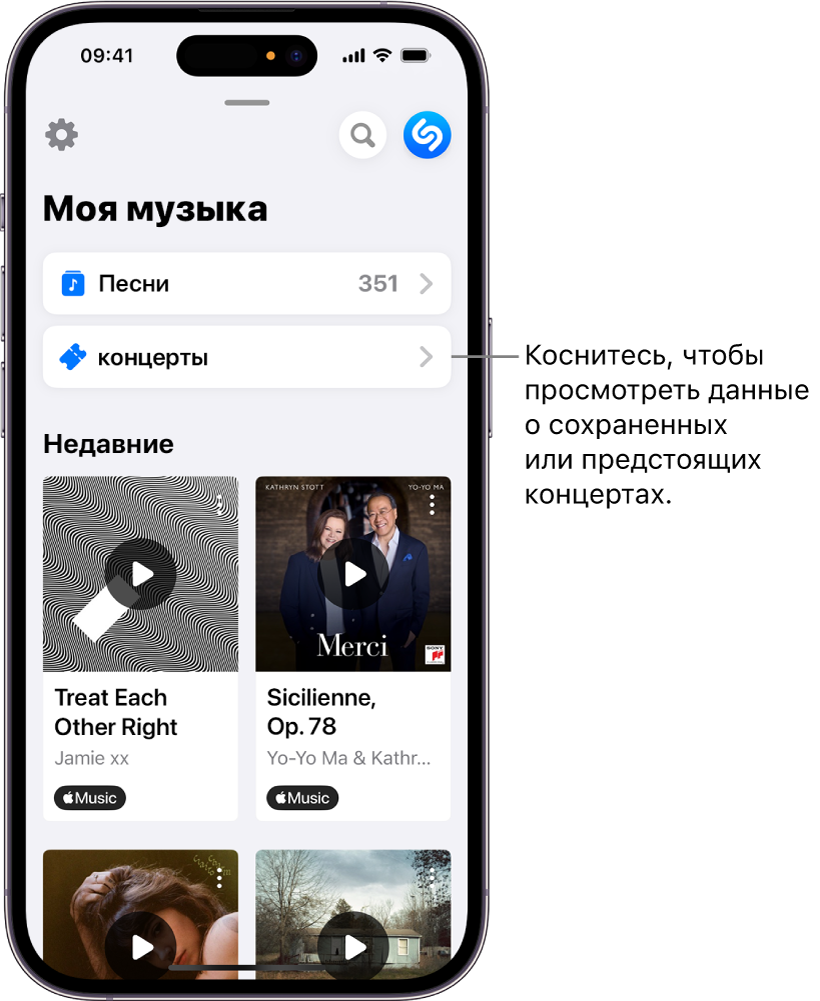The width and height of the screenshot is (820, 1001).
Task: Play Treat Each Other Right preview
Action: [x=141, y=574]
